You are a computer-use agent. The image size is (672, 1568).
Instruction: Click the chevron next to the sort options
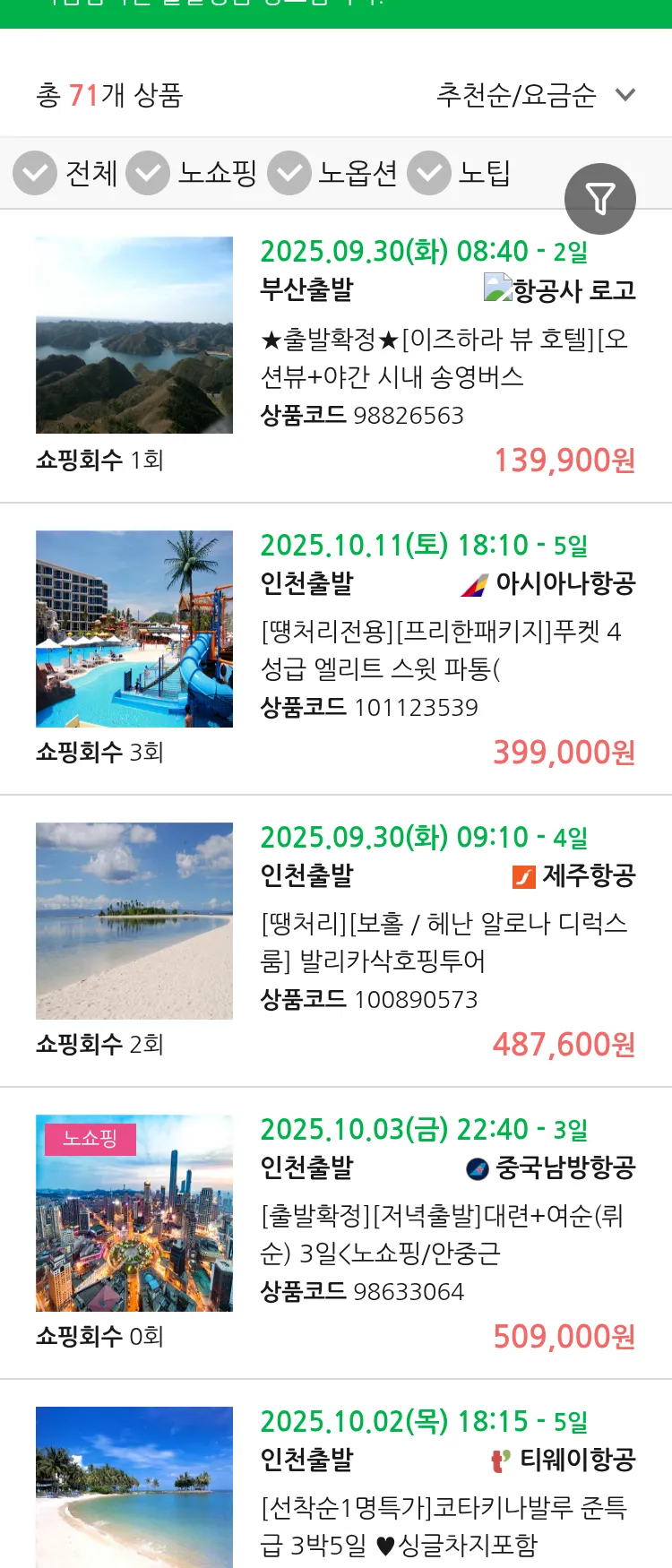625,95
